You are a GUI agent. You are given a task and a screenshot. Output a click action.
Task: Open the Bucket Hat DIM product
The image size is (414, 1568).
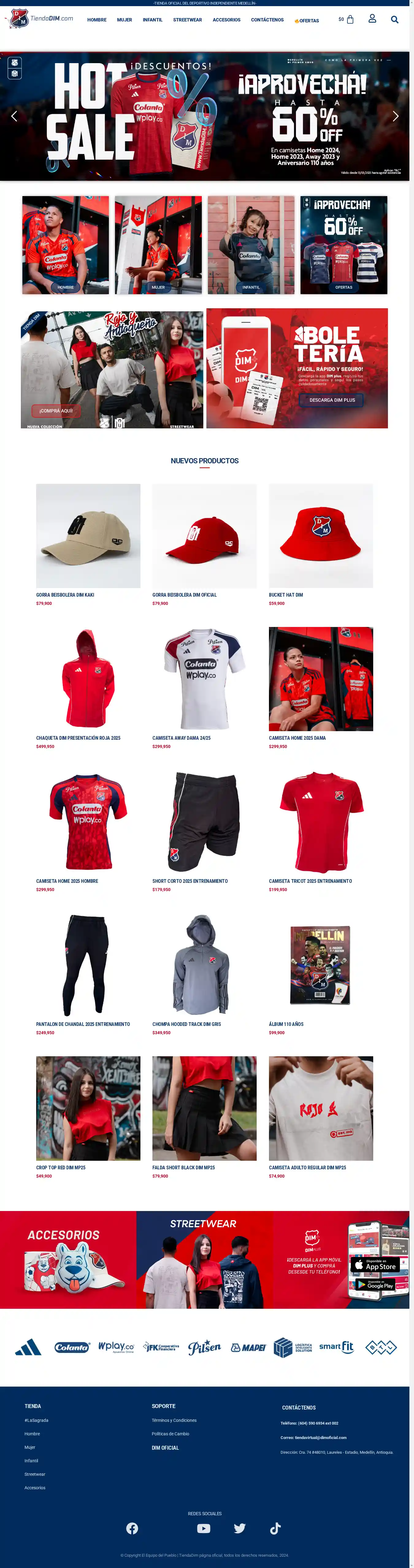tap(321, 536)
